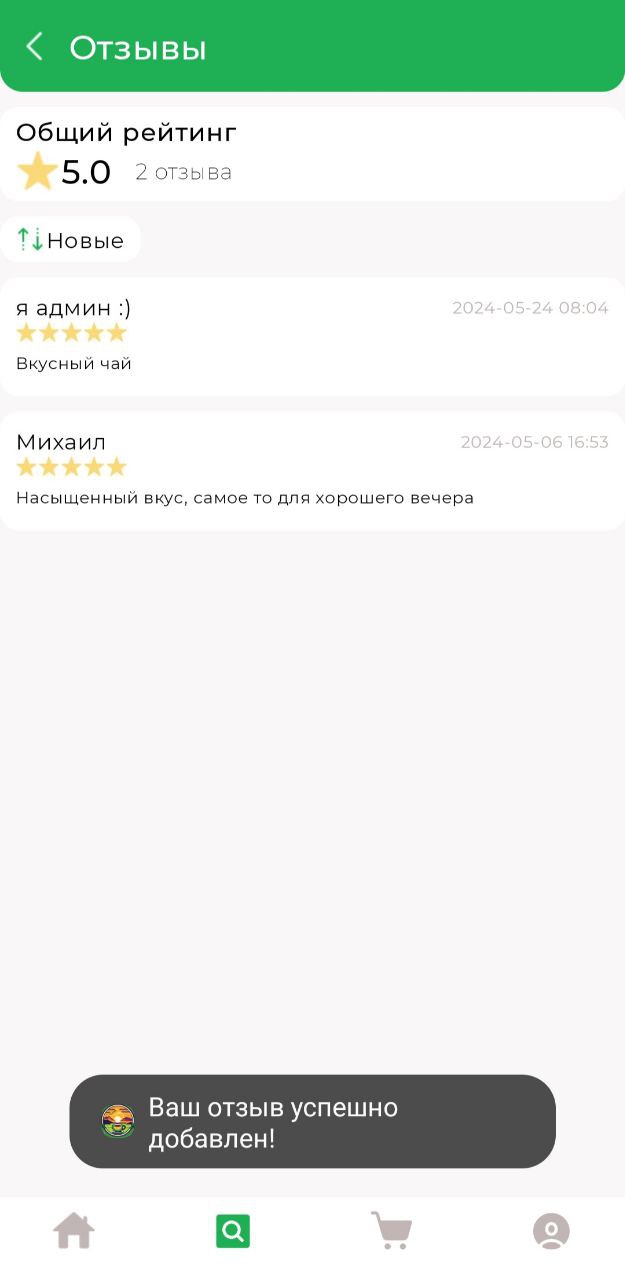625x1280 pixels.
Task: Change sorting with the Новые chip
Action: [71, 240]
